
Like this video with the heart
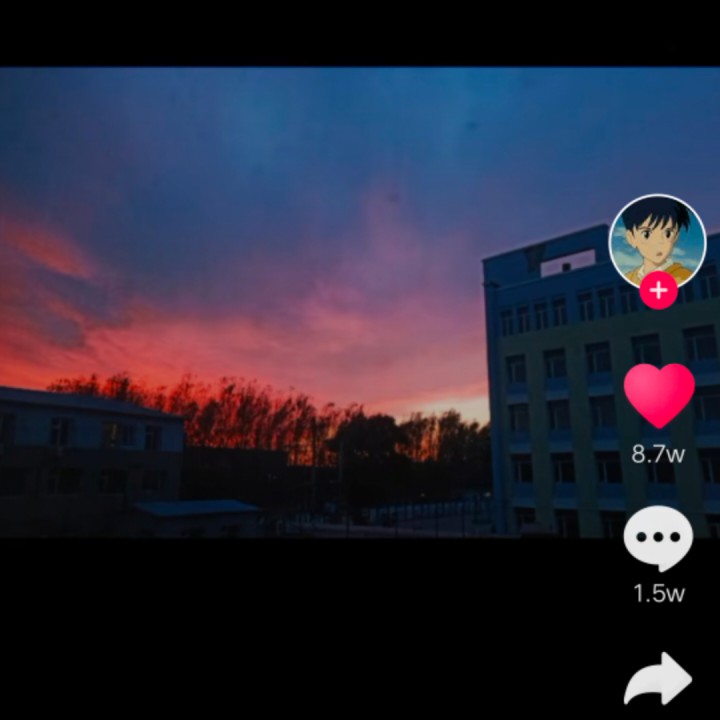pos(658,395)
